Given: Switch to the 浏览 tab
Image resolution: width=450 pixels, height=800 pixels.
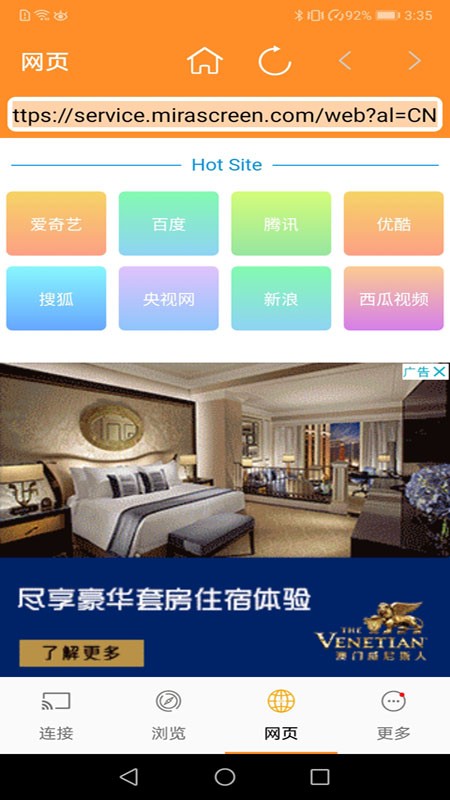Looking at the screenshot, I should 168,716.
